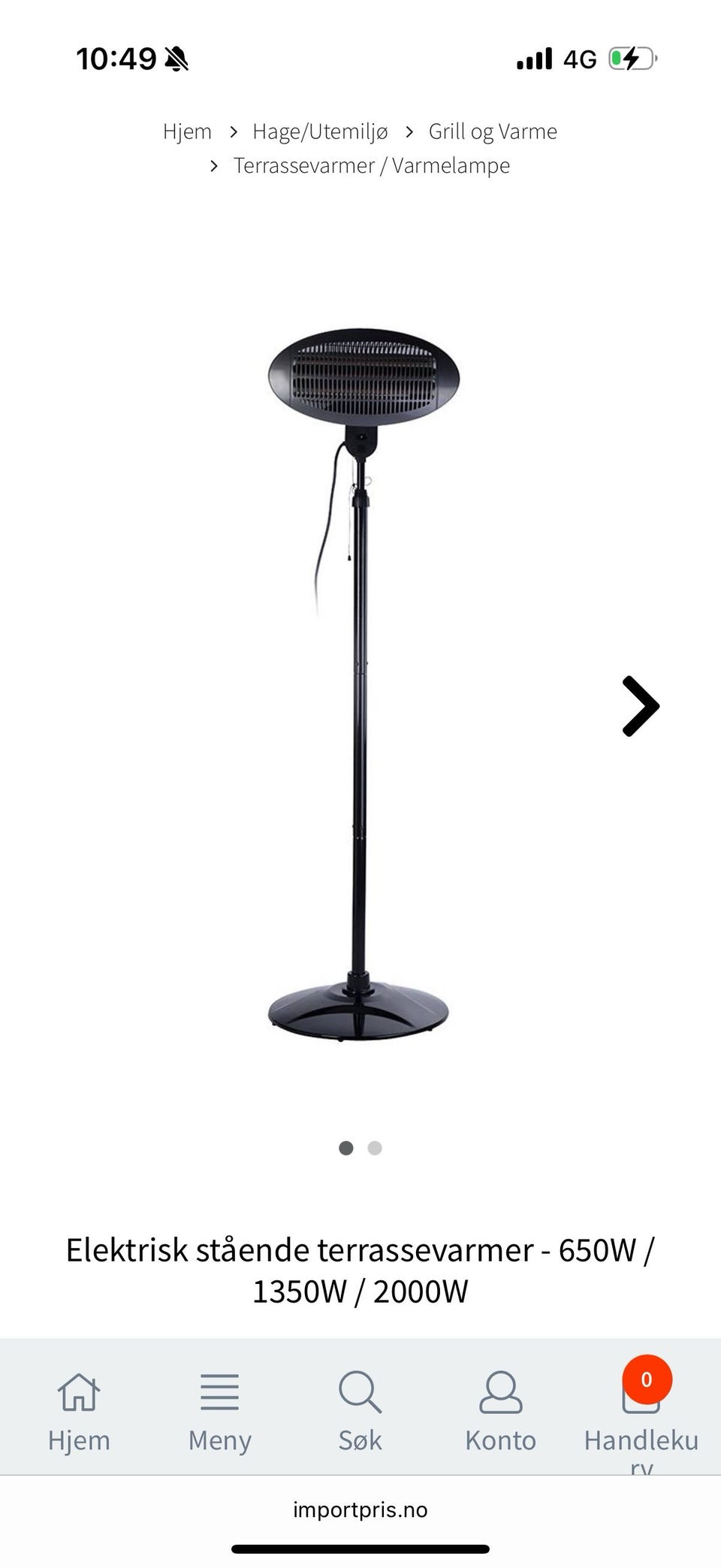Select the second image indicator dot
The width and height of the screenshot is (721, 1568).
pyautogui.click(x=375, y=1148)
